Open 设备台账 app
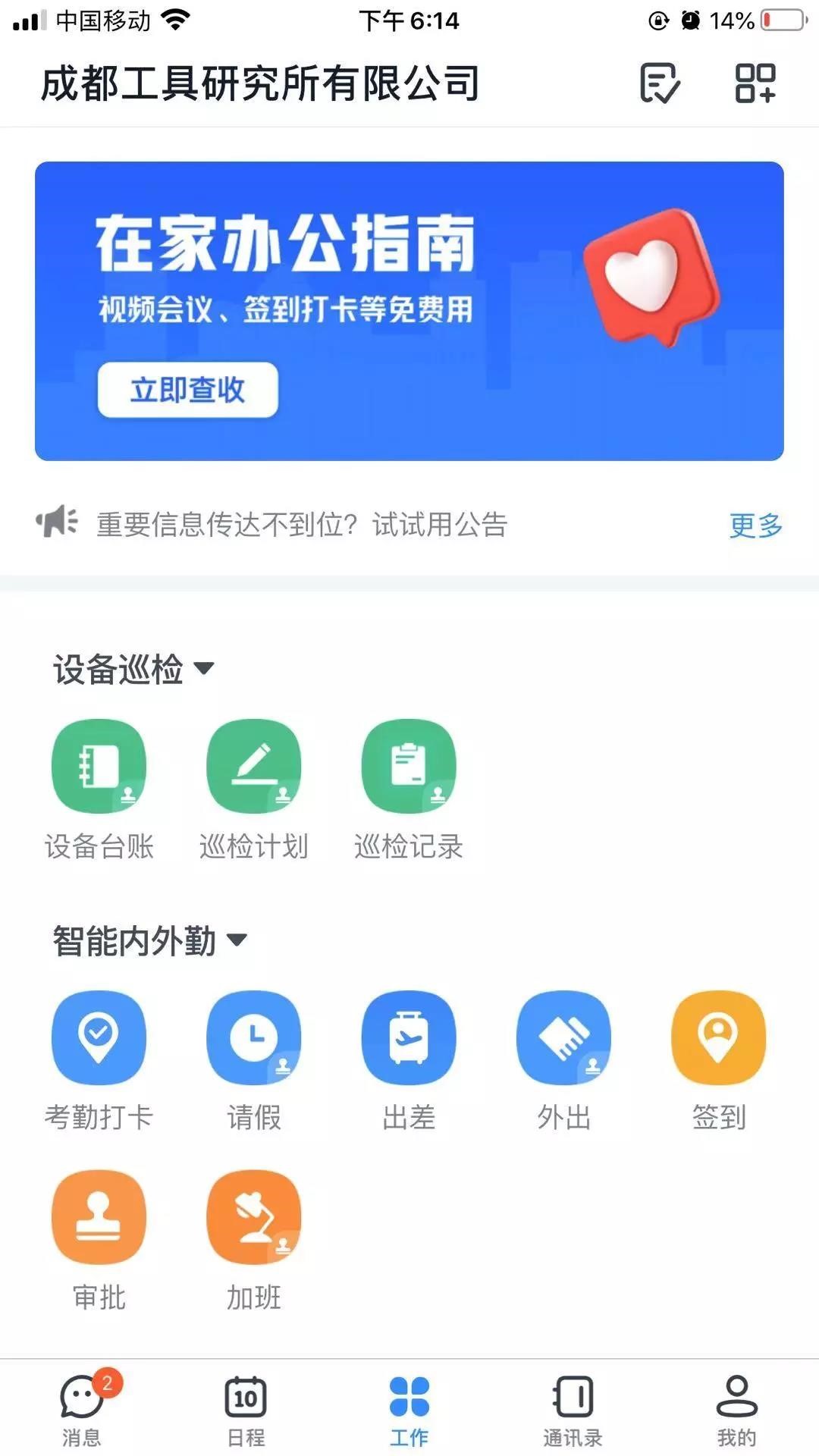This screenshot has width=819, height=1456. [99, 766]
